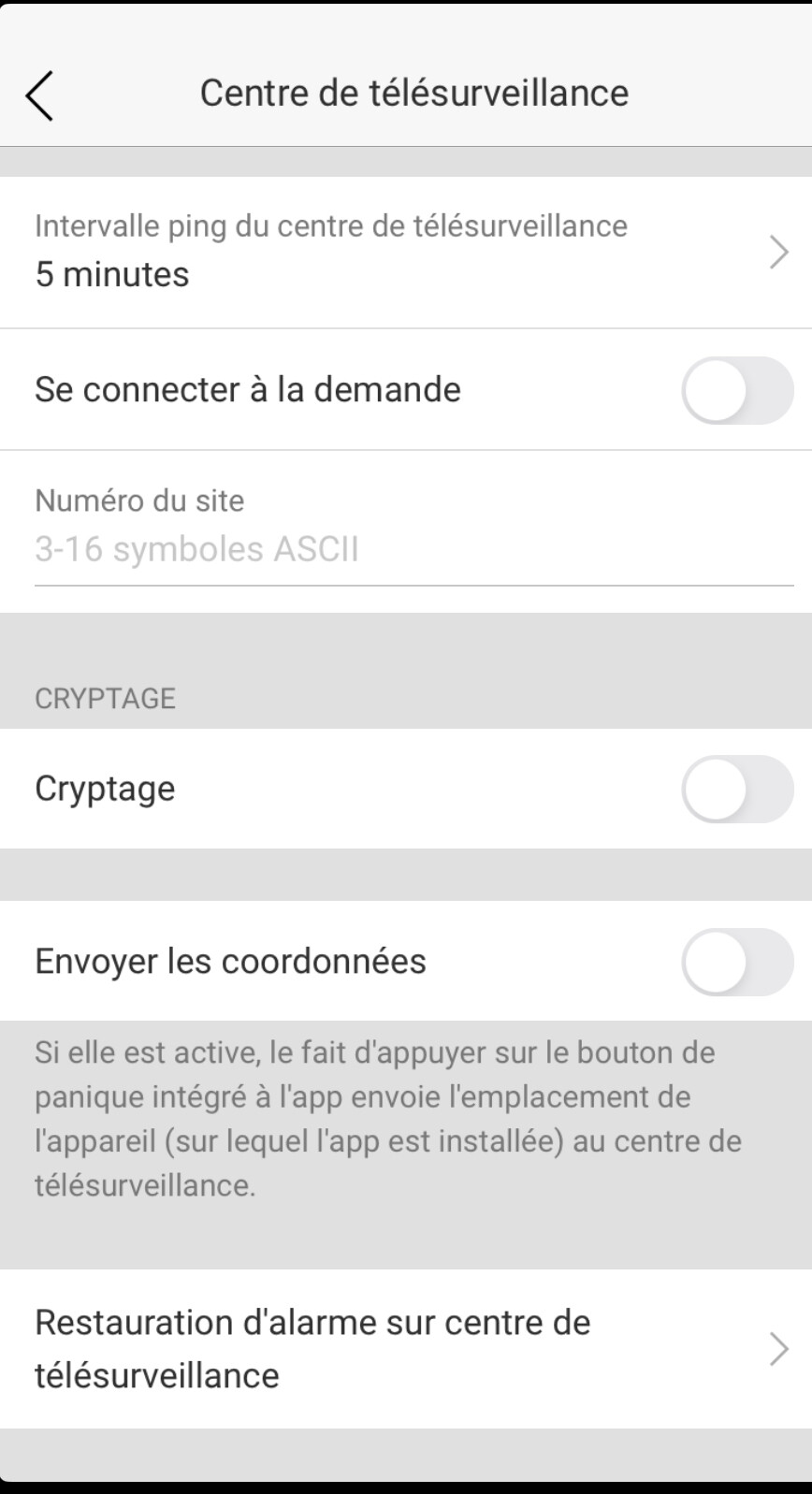Turn on the Cryptage switch

(x=737, y=789)
